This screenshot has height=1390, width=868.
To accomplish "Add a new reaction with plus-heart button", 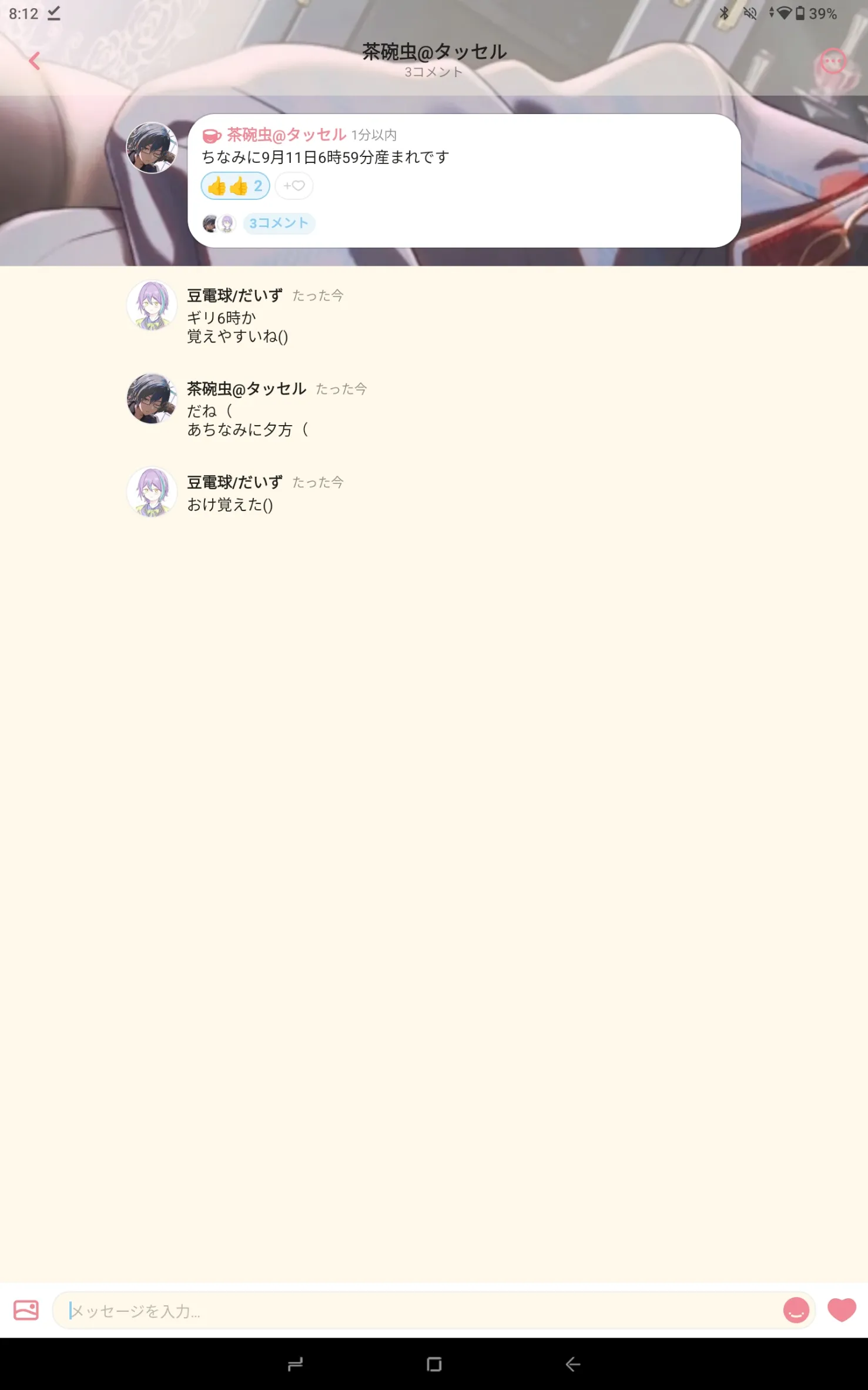I will pyautogui.click(x=294, y=186).
